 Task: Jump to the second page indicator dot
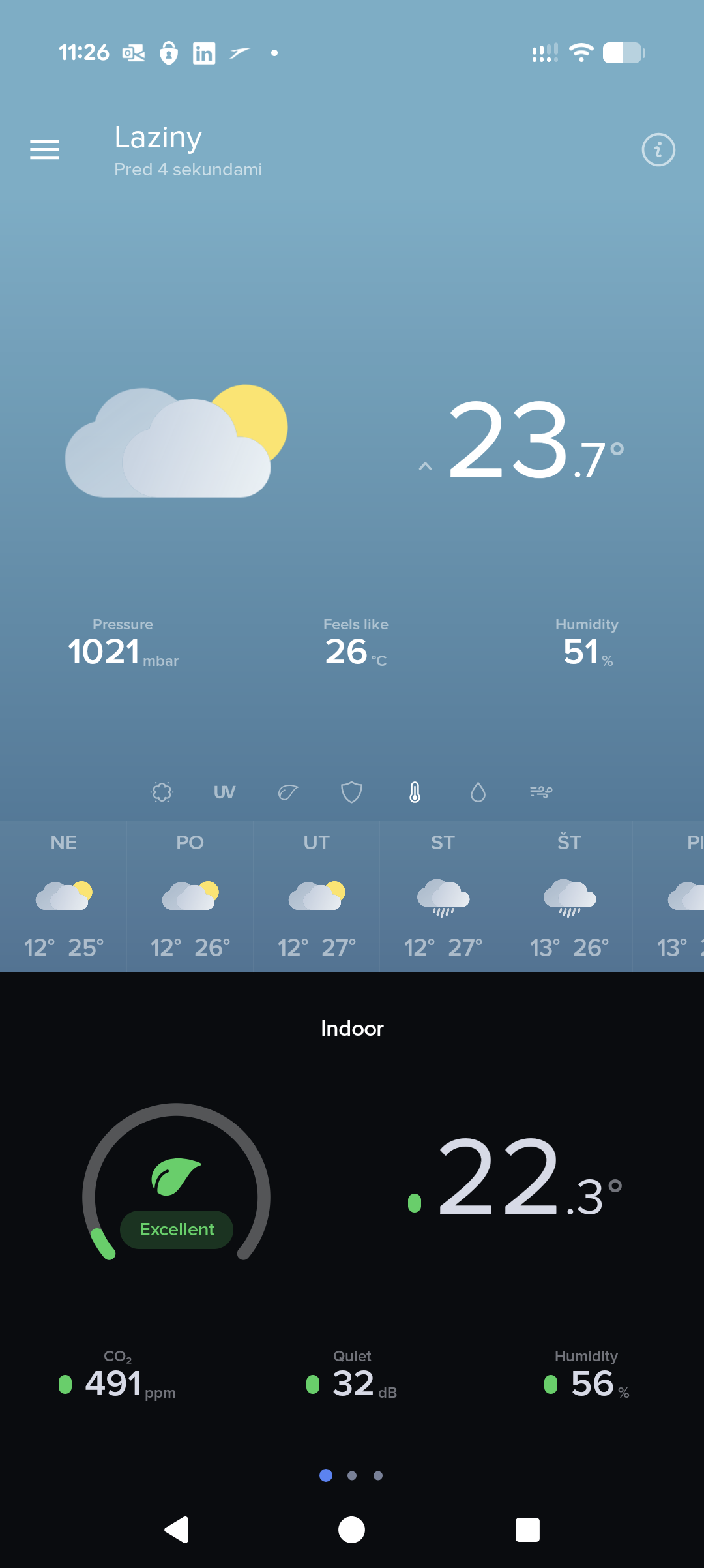coord(352,1475)
